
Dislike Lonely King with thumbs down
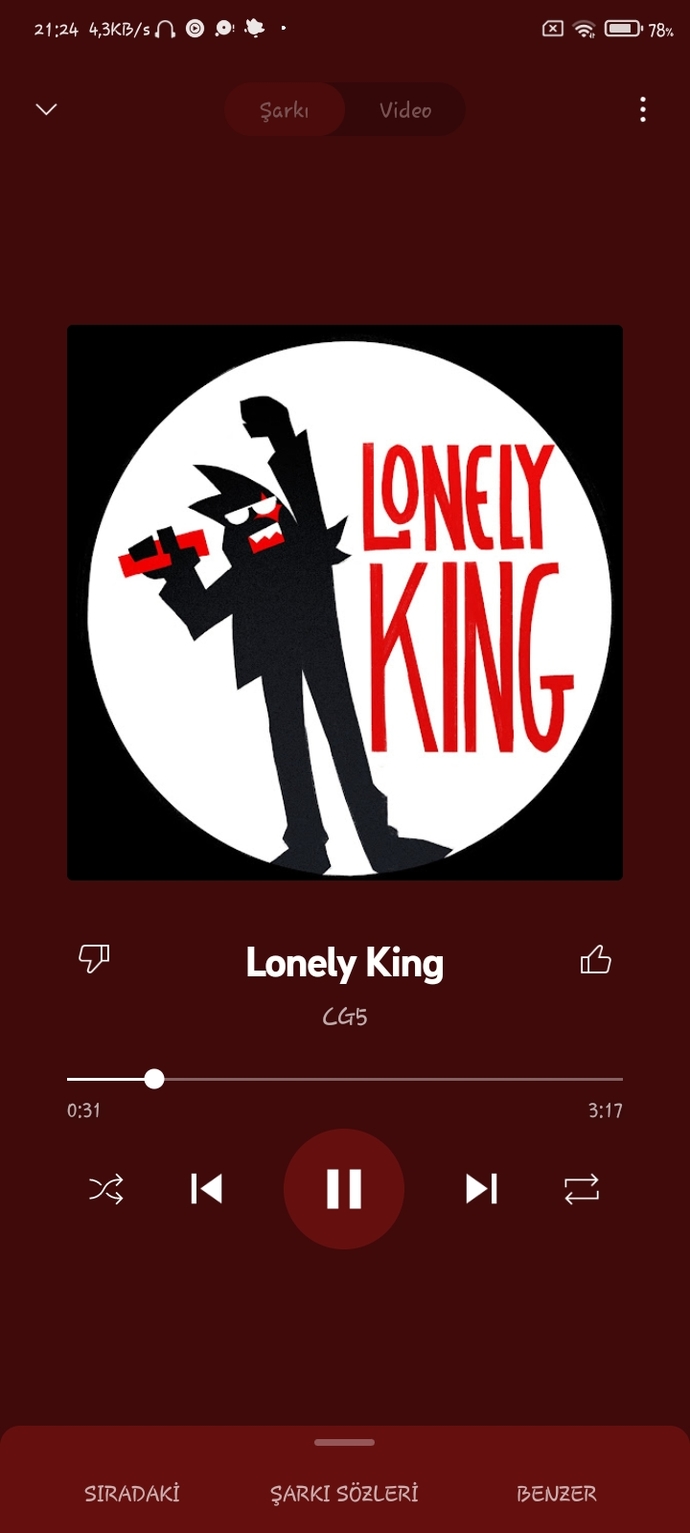tap(94, 960)
